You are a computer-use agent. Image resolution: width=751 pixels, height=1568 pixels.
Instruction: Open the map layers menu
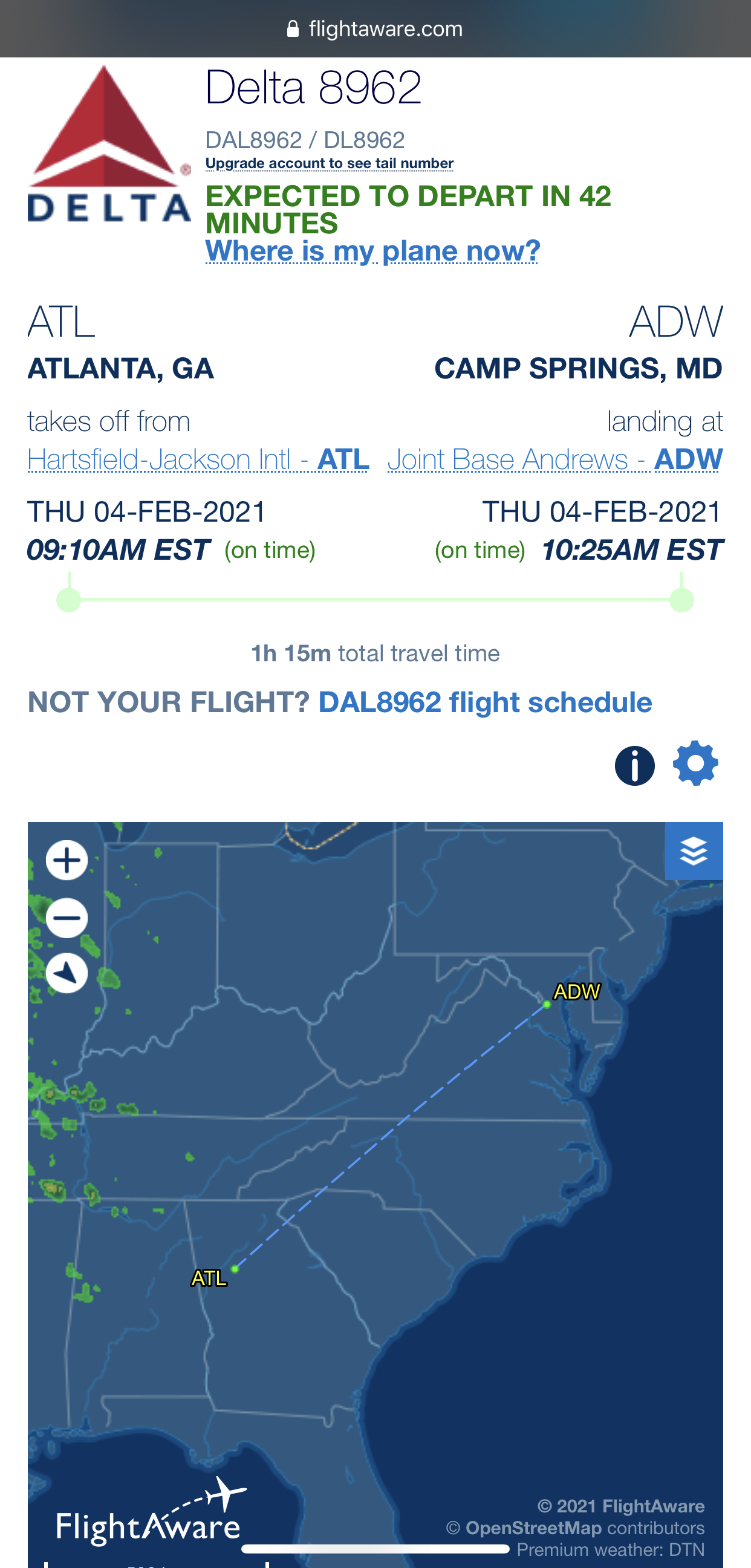click(694, 850)
